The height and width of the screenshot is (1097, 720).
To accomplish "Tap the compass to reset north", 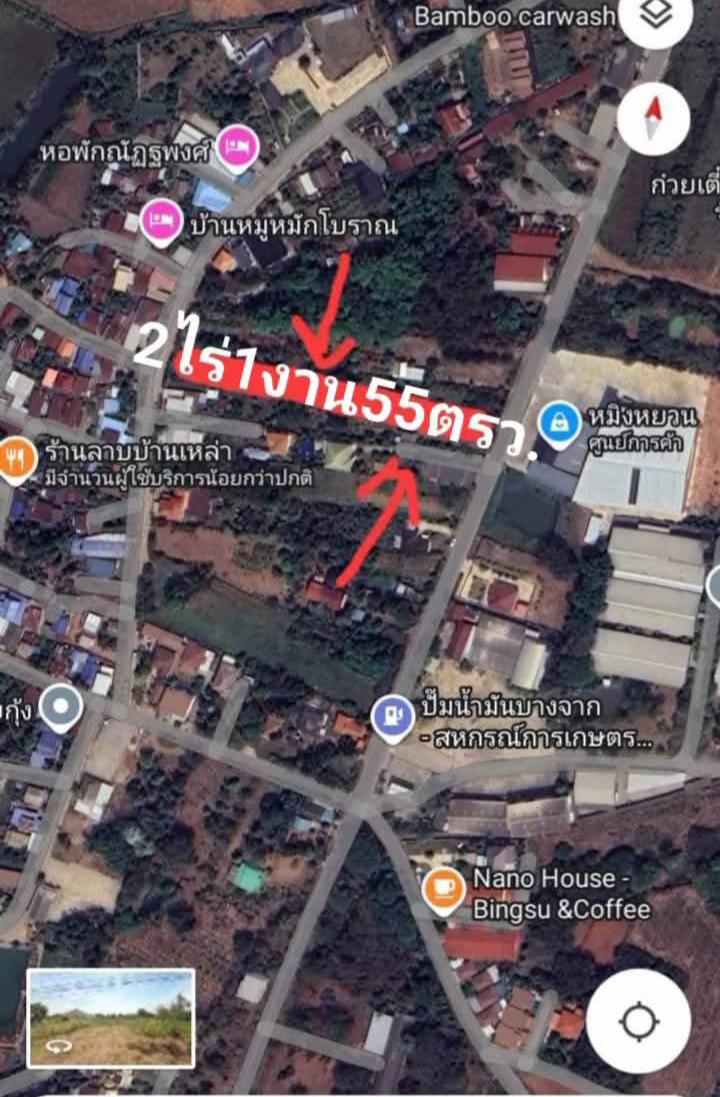I will point(653,118).
